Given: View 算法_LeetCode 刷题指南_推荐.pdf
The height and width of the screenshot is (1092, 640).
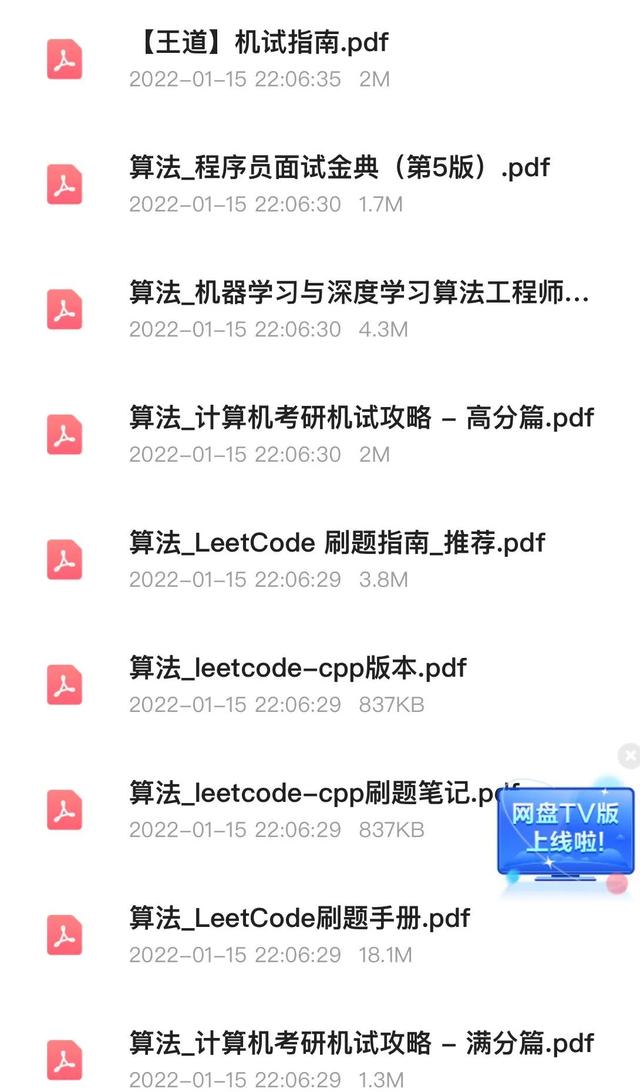Looking at the screenshot, I should (337, 543).
